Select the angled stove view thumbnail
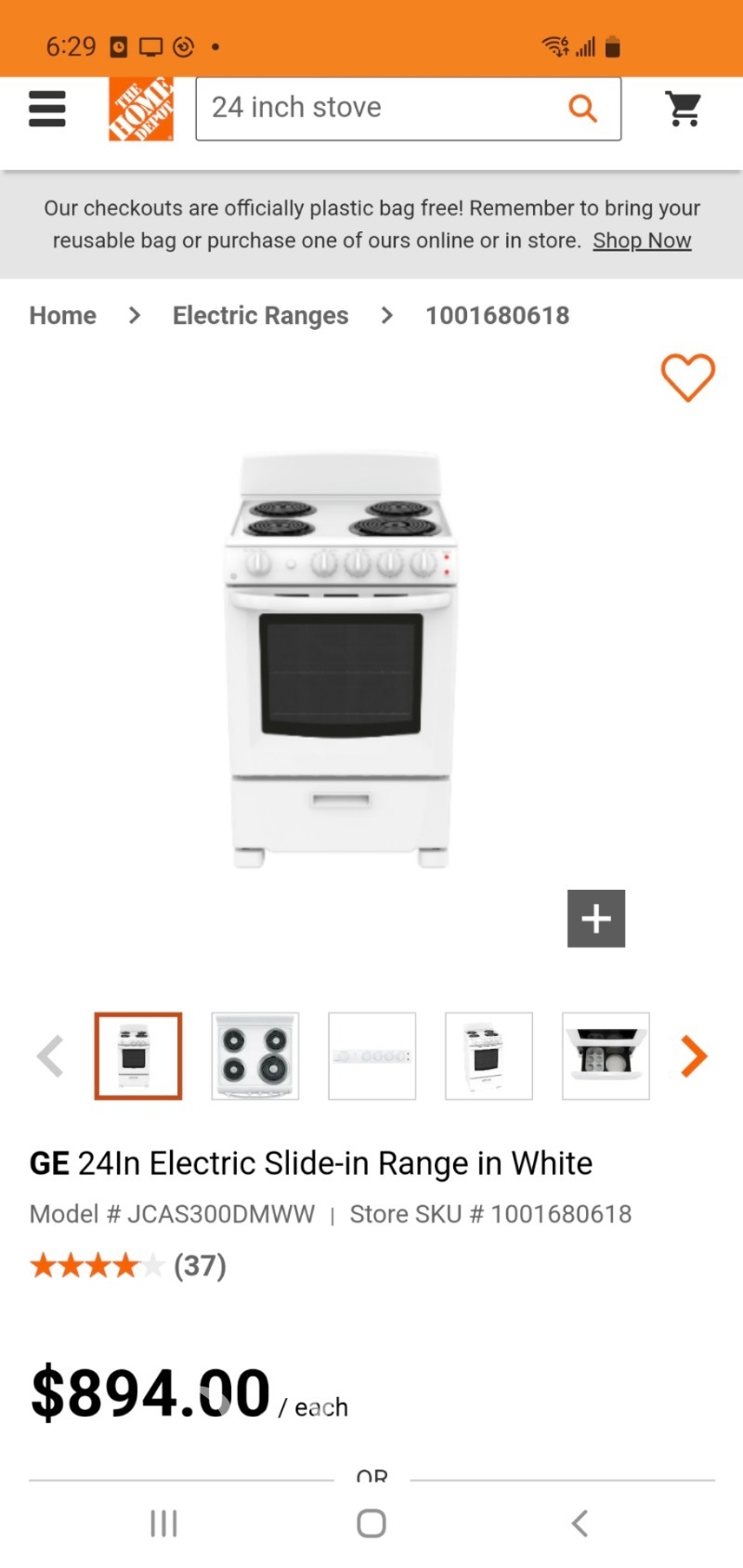Screen dimensions: 743x1568 tap(489, 1056)
